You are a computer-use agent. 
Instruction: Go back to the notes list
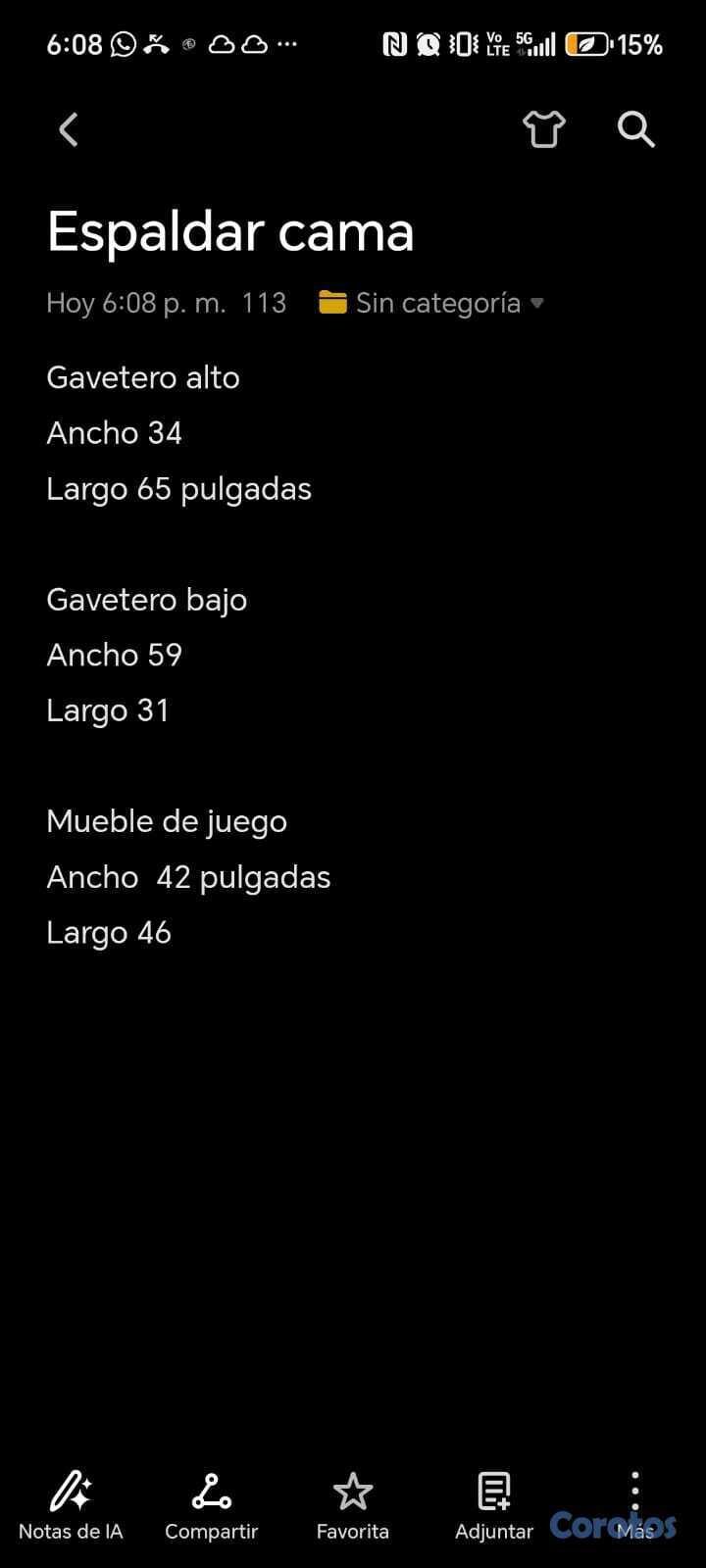point(68,129)
